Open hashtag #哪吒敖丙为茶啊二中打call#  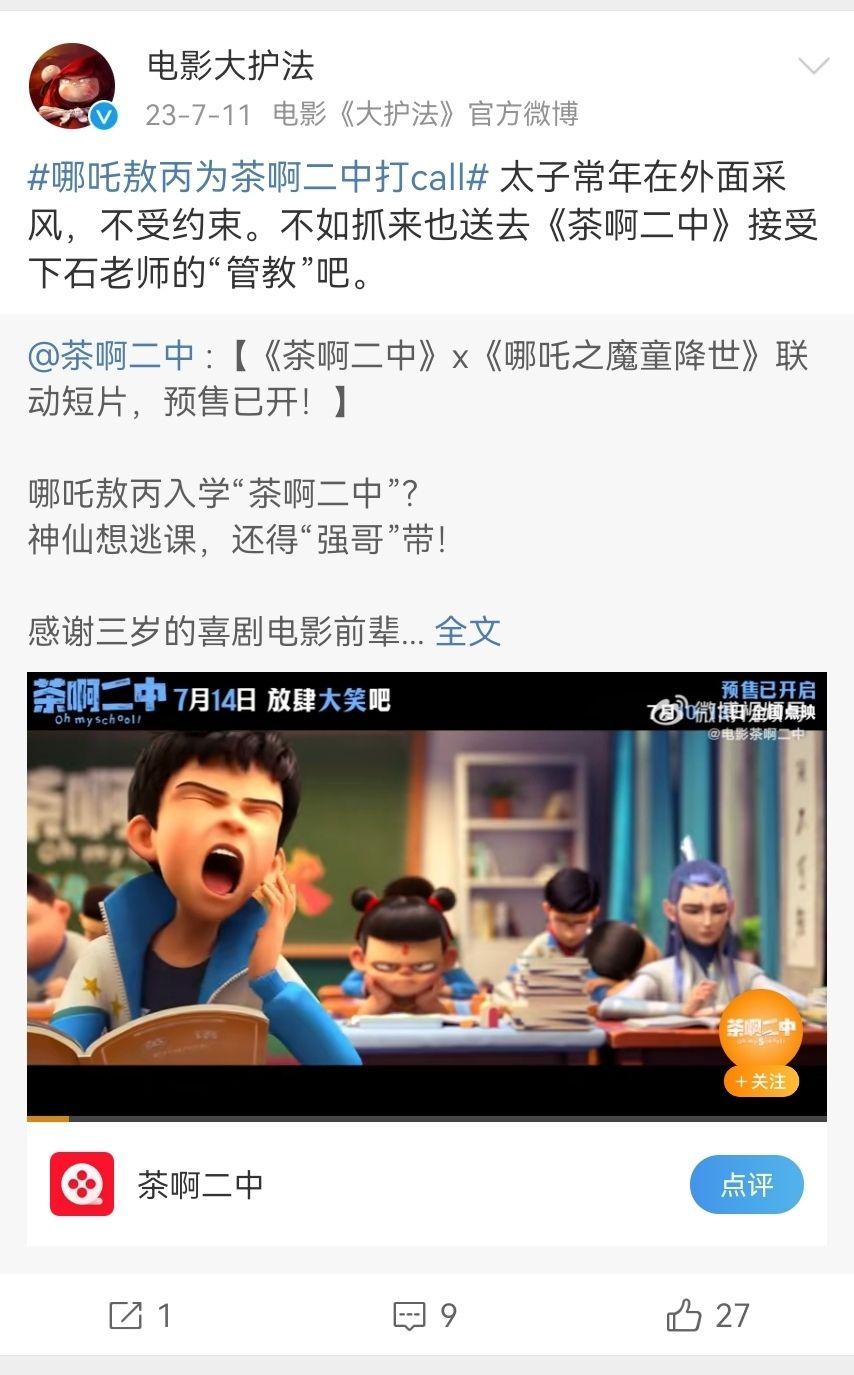258,178
